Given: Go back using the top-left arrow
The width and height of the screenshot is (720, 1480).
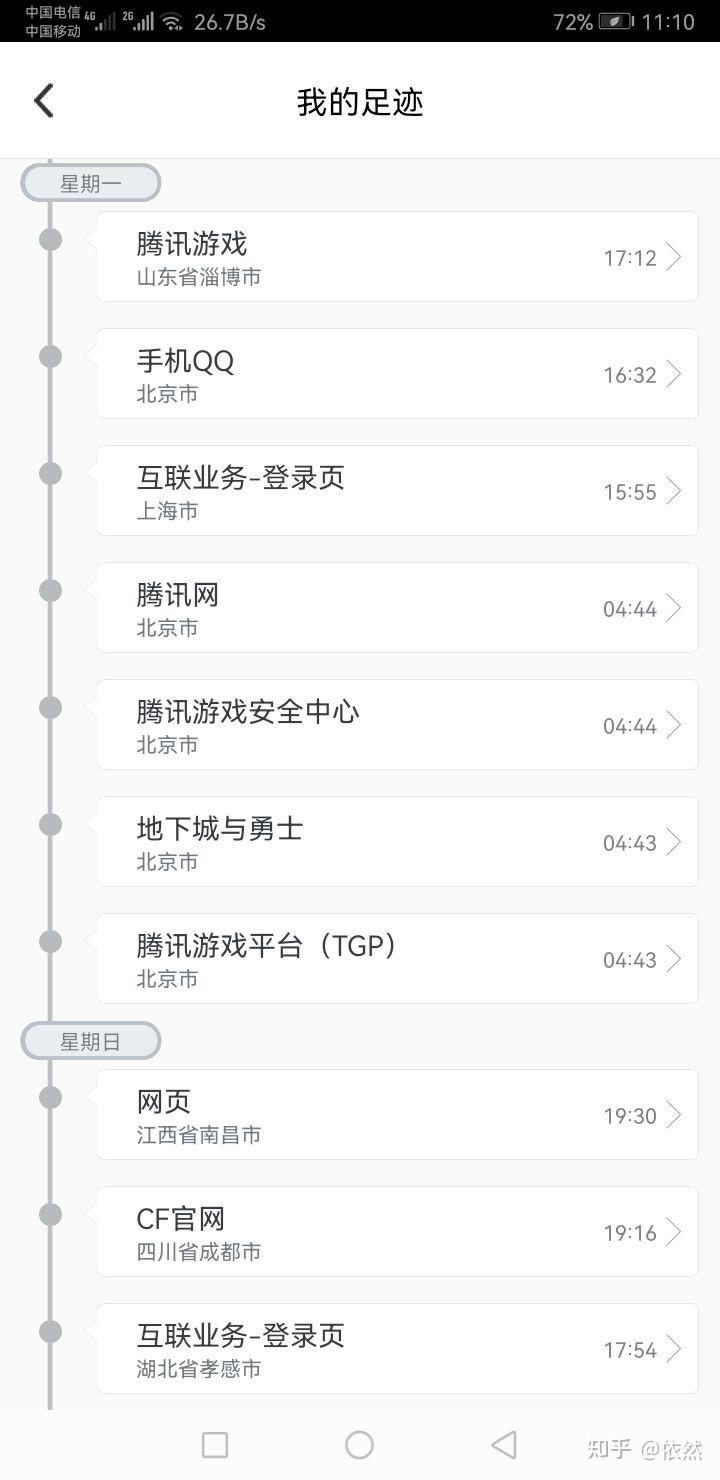Looking at the screenshot, I should pos(44,101).
